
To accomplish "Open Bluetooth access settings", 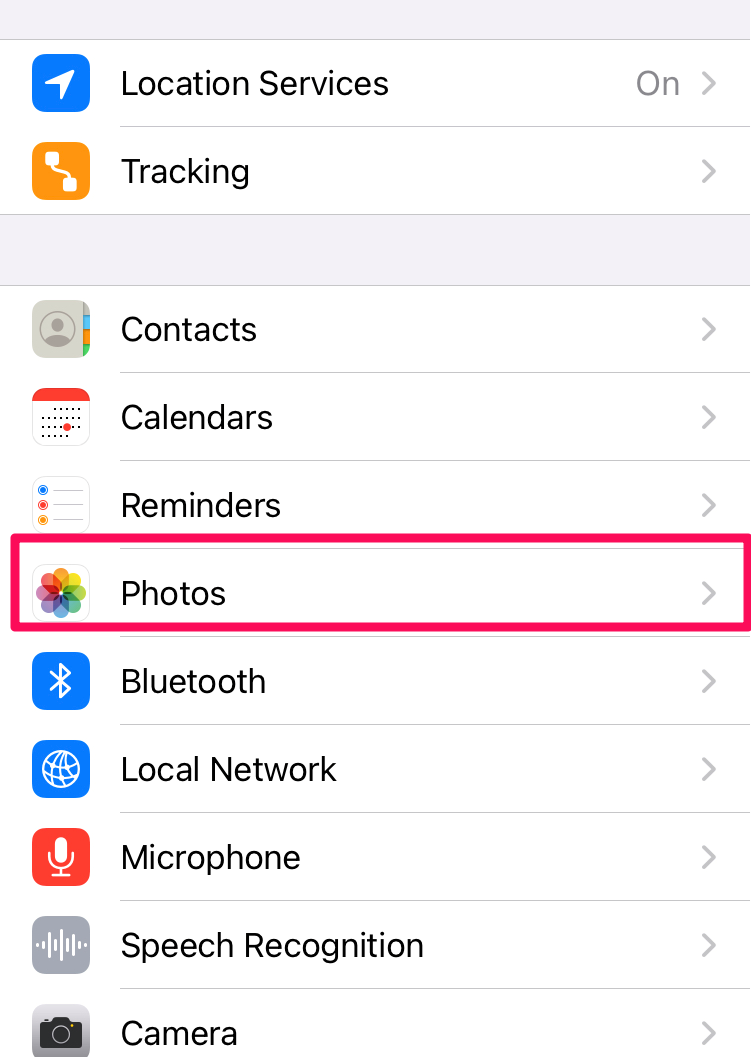I will pyautogui.click(x=375, y=682).
